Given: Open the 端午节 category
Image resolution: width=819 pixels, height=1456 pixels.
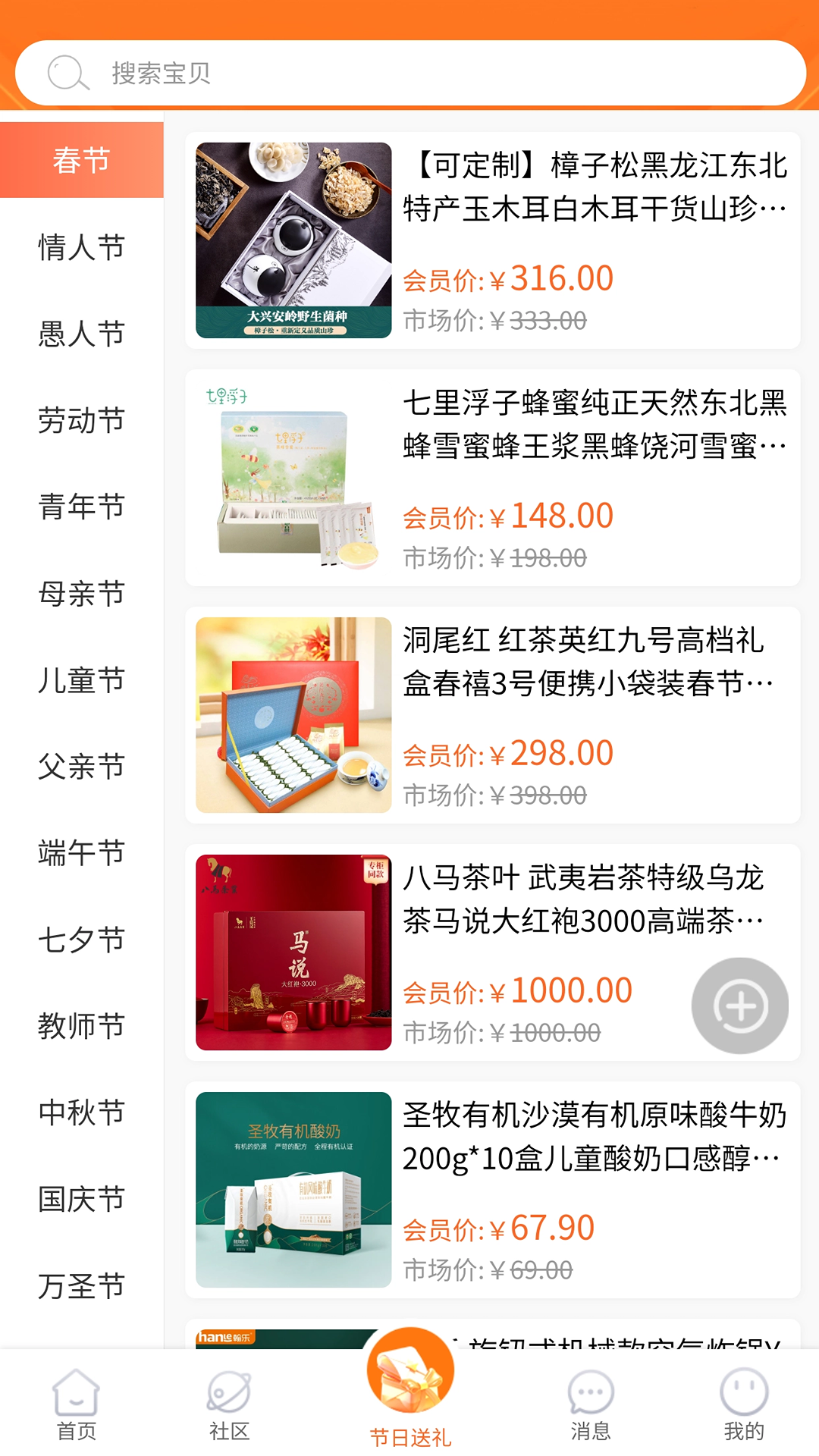Looking at the screenshot, I should (x=81, y=853).
